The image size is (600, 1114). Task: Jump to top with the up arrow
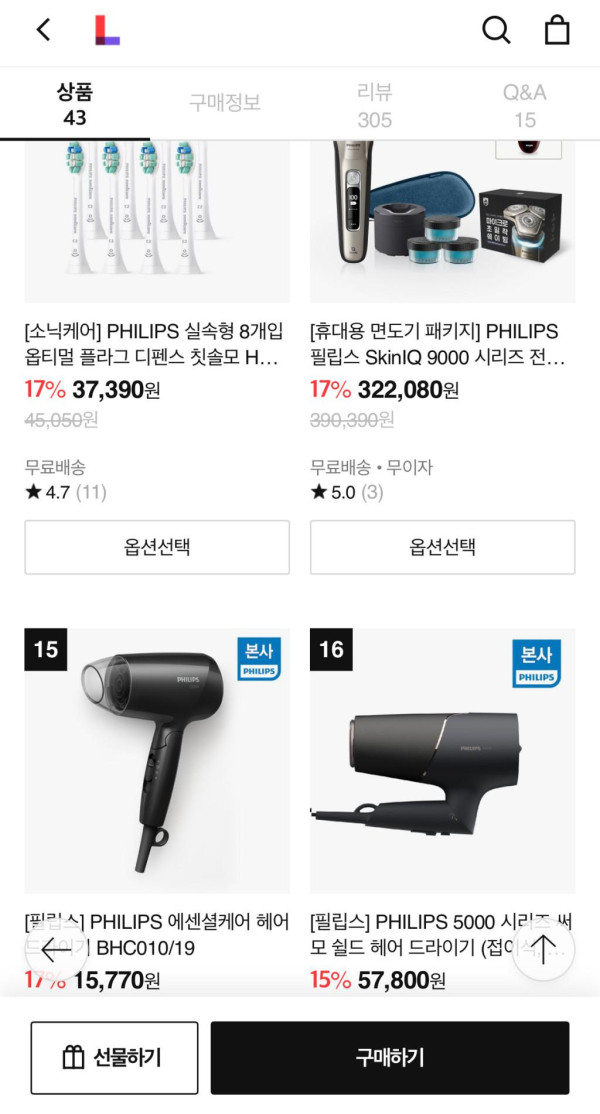(x=543, y=949)
